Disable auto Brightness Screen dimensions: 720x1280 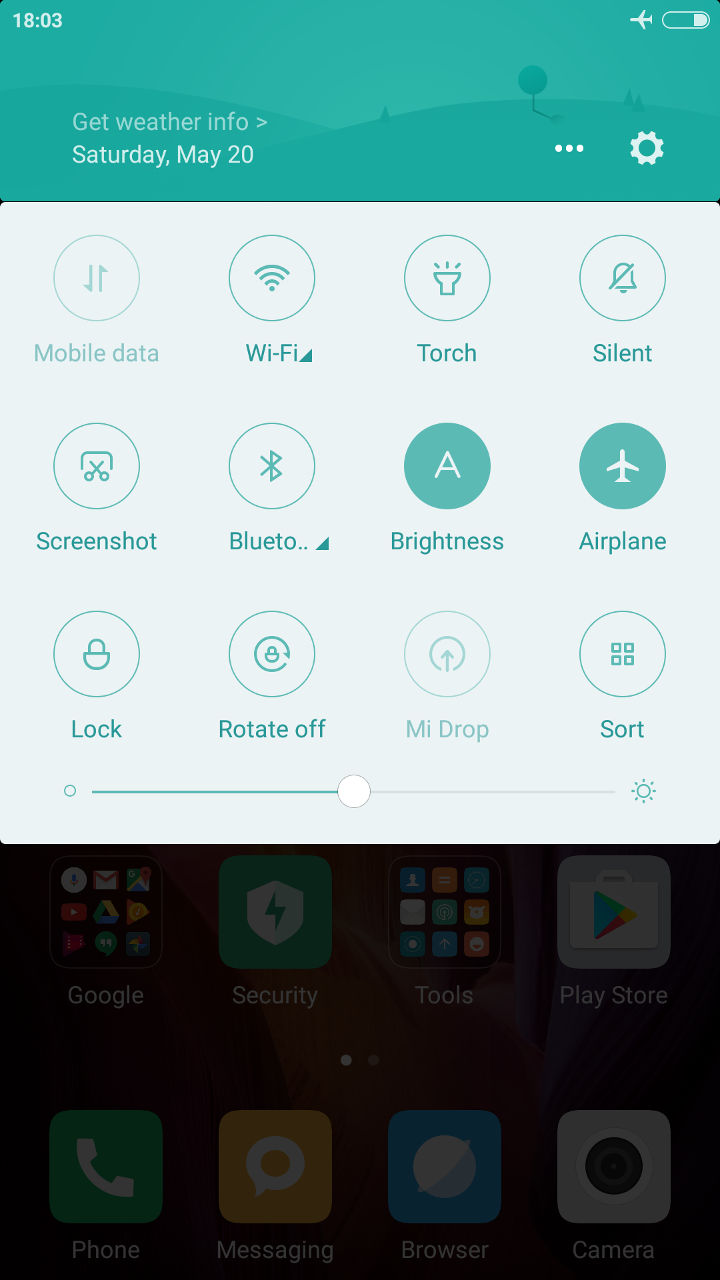click(x=447, y=466)
